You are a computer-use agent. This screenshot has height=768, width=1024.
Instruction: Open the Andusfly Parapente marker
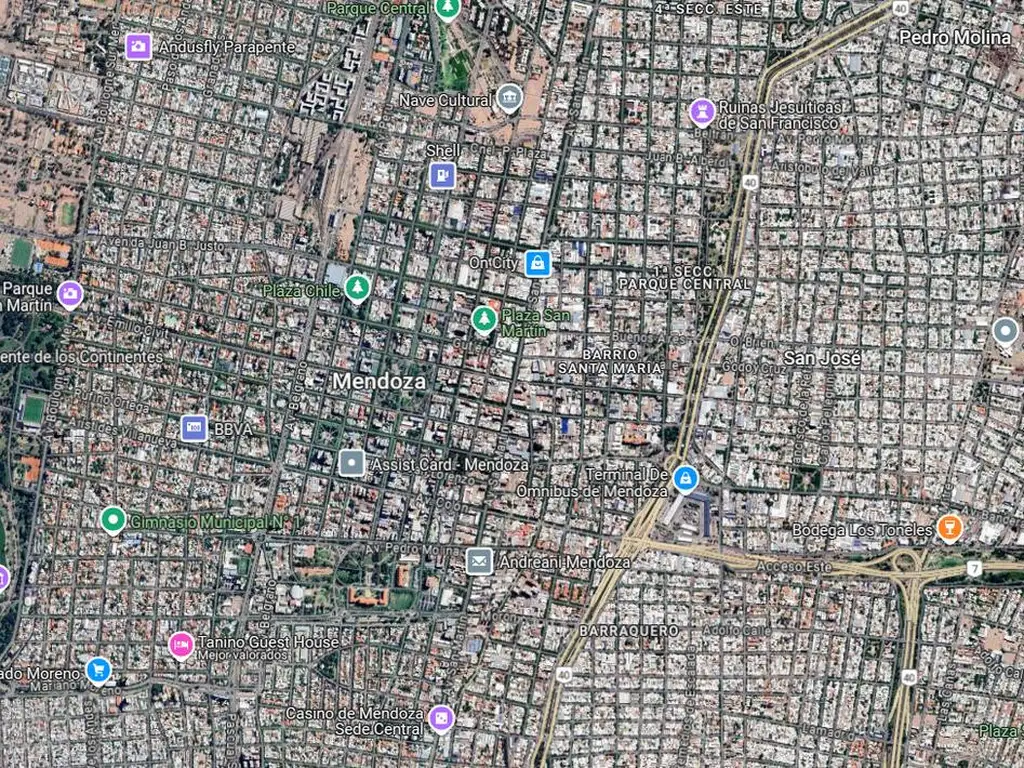(138, 46)
